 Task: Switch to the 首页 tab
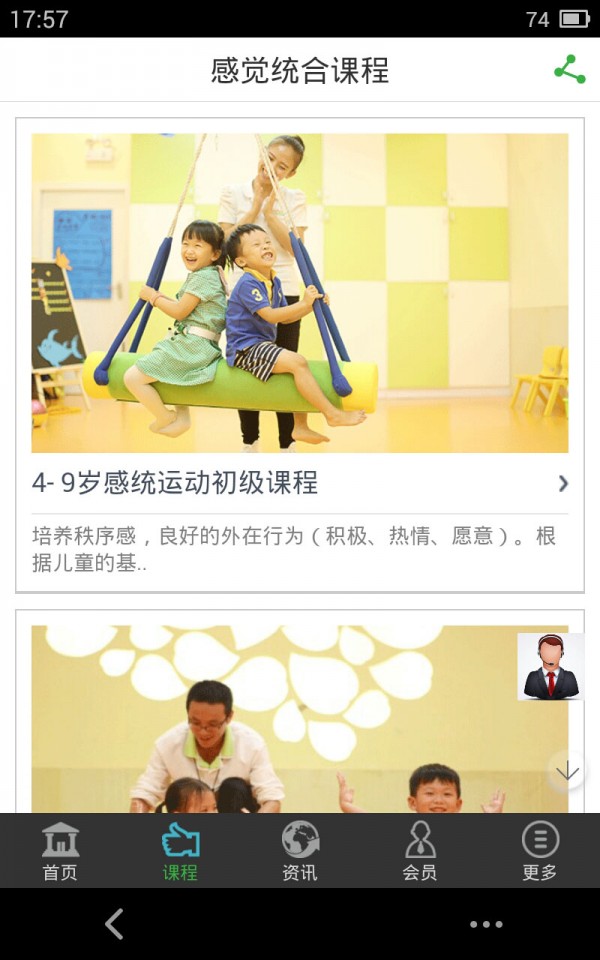pos(60,851)
